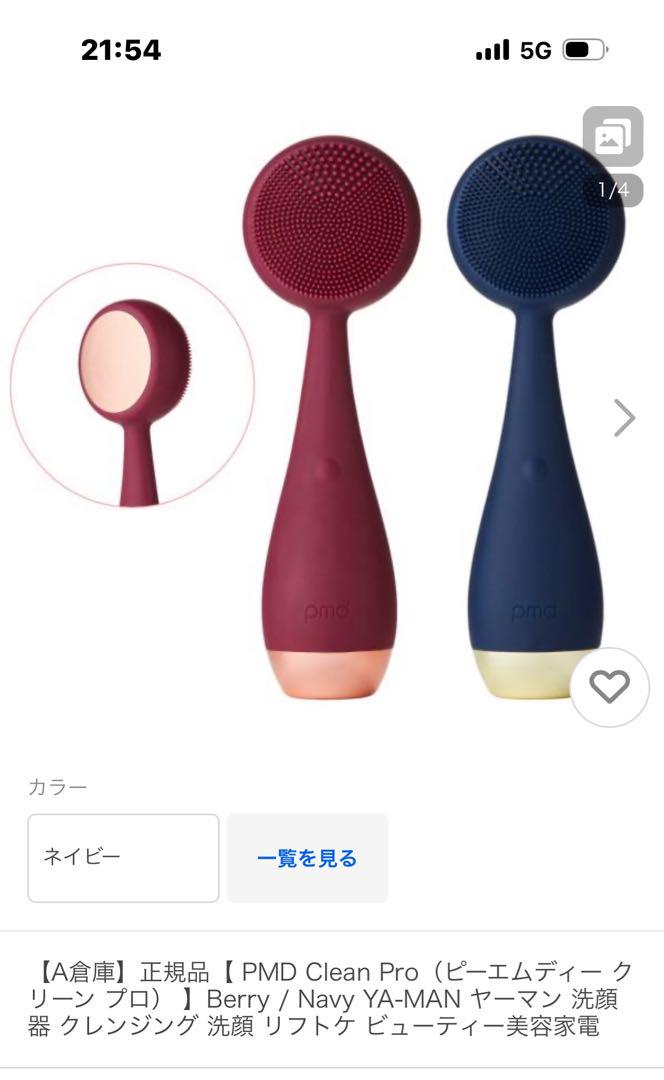Tap 一覧を見る to view all colors
This screenshot has width=664, height=1080.
point(307,858)
